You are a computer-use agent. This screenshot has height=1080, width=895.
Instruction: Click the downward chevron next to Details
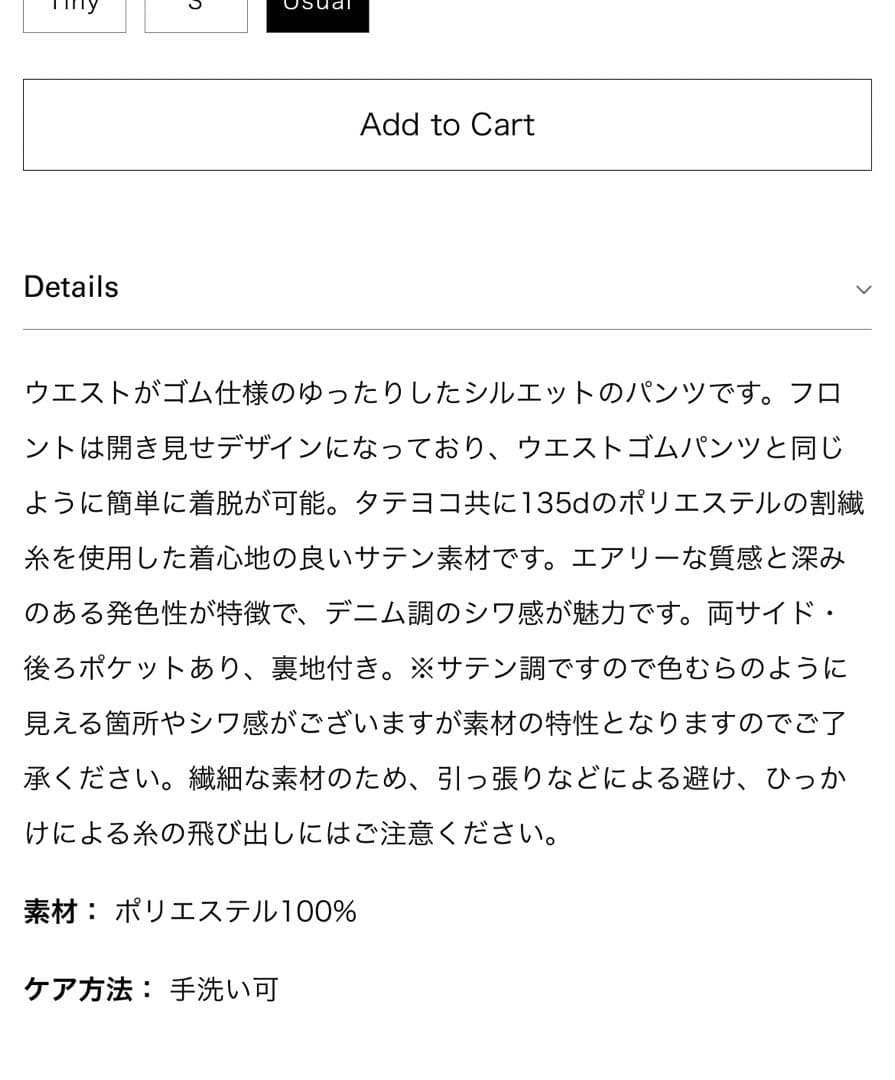[863, 289]
